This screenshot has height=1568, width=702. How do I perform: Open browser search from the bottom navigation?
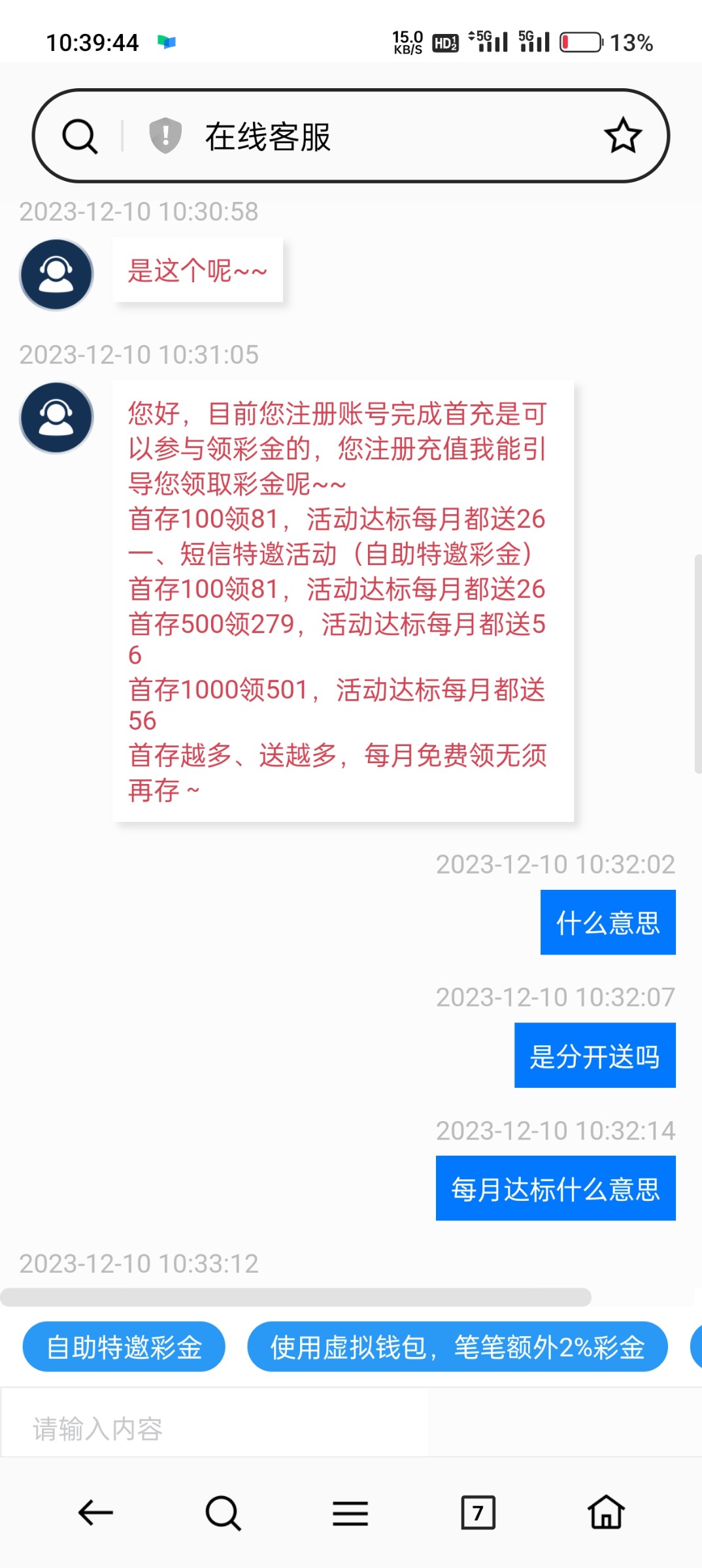[222, 1511]
